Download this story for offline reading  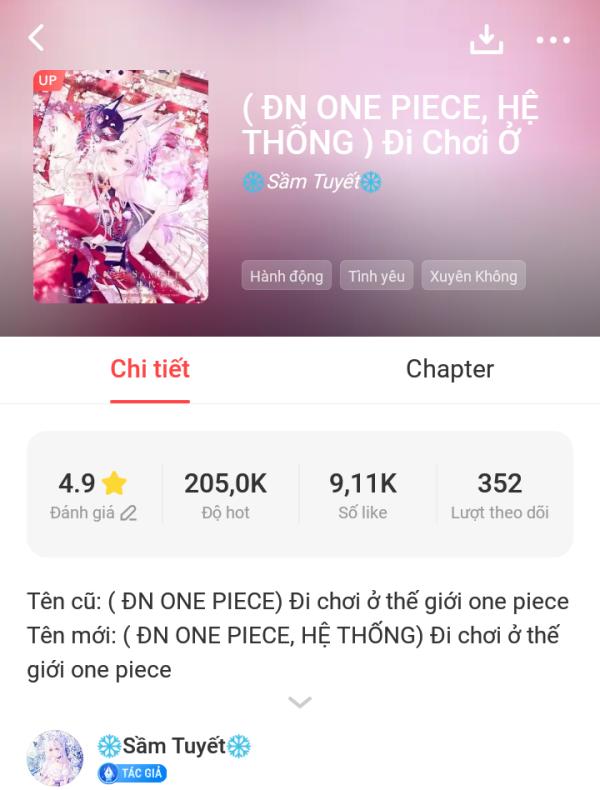click(x=486, y=39)
